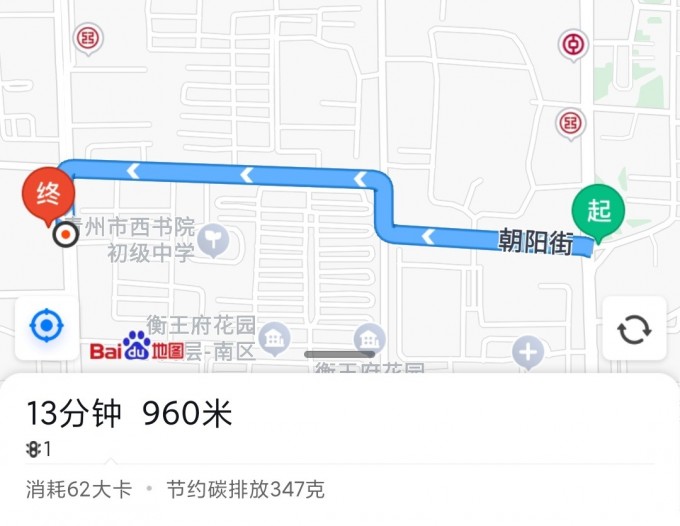
Task: Open the 衡王府花园-南区 map place
Action: coord(273,341)
